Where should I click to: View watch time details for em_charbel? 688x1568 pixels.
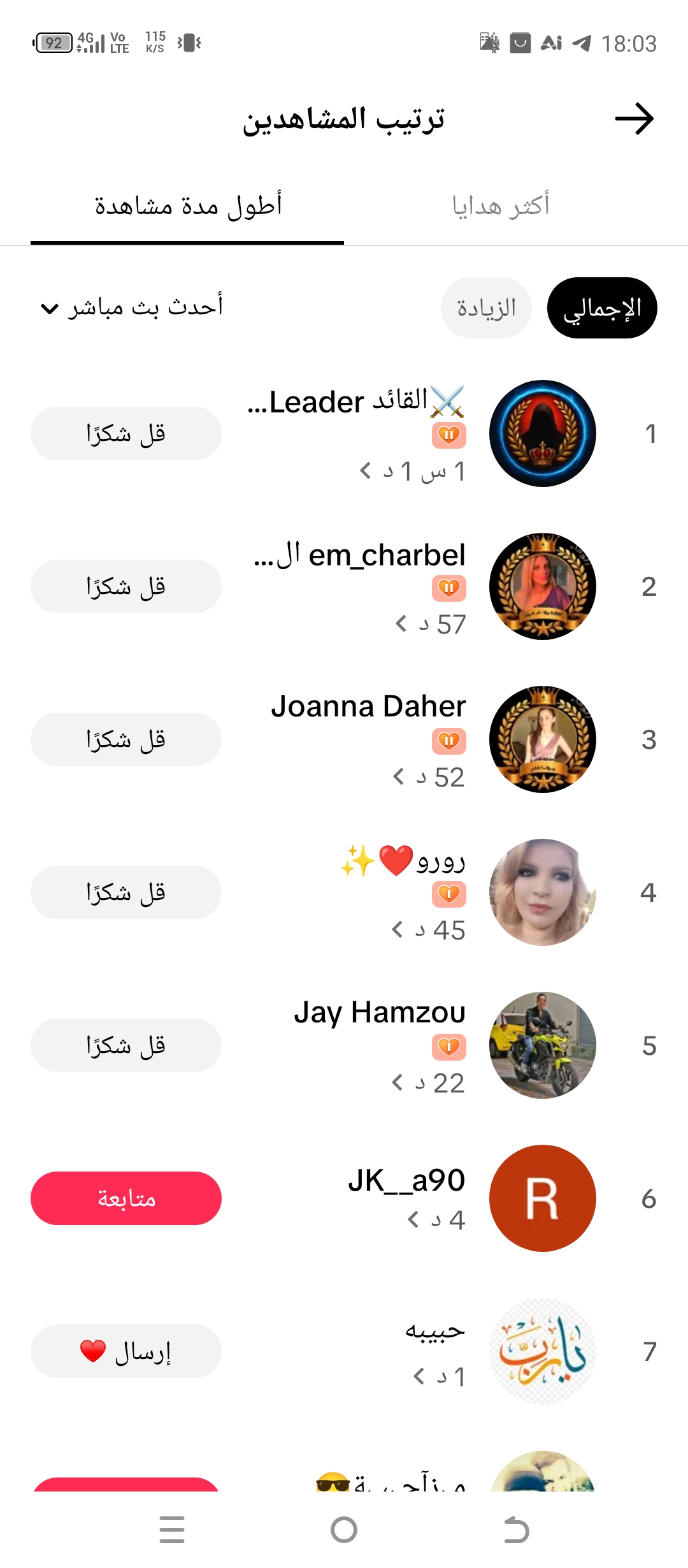coord(430,624)
